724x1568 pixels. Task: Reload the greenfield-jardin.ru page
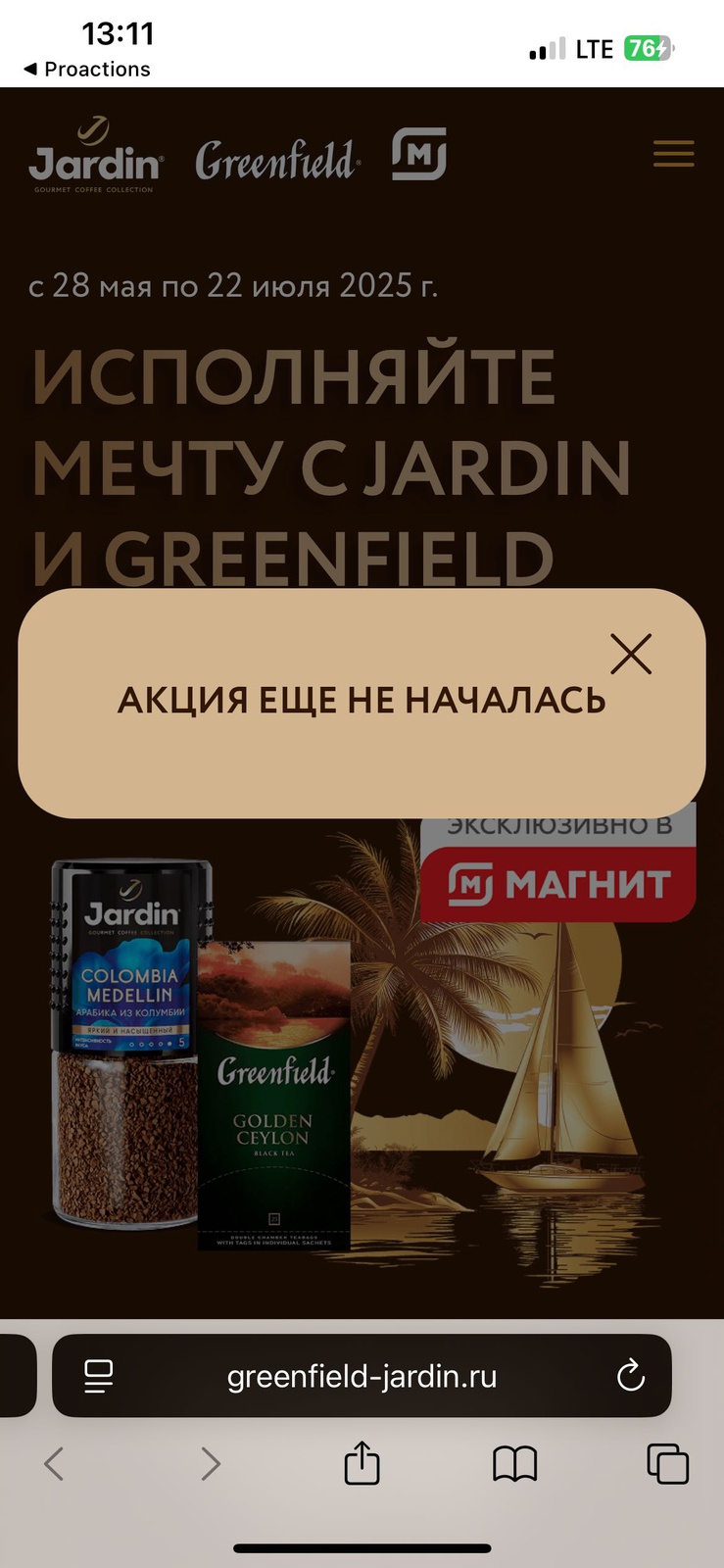[x=631, y=1376]
